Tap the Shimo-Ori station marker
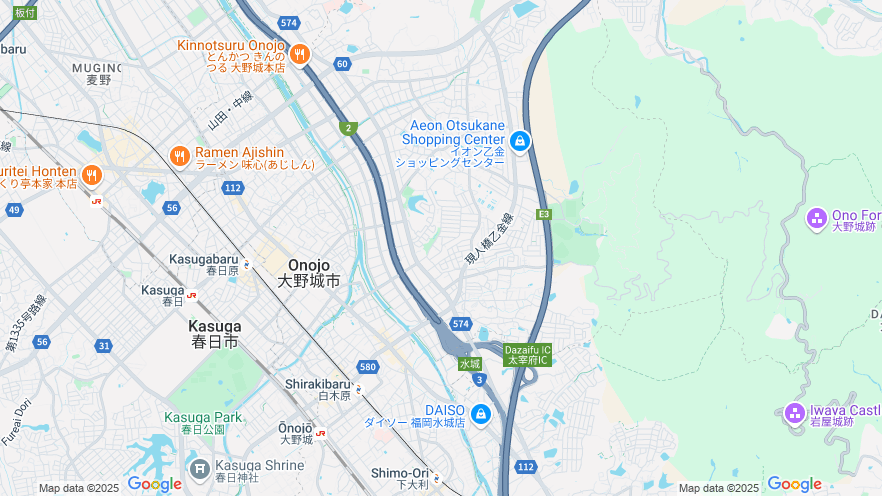The width and height of the screenshot is (882, 496). [x=436, y=478]
